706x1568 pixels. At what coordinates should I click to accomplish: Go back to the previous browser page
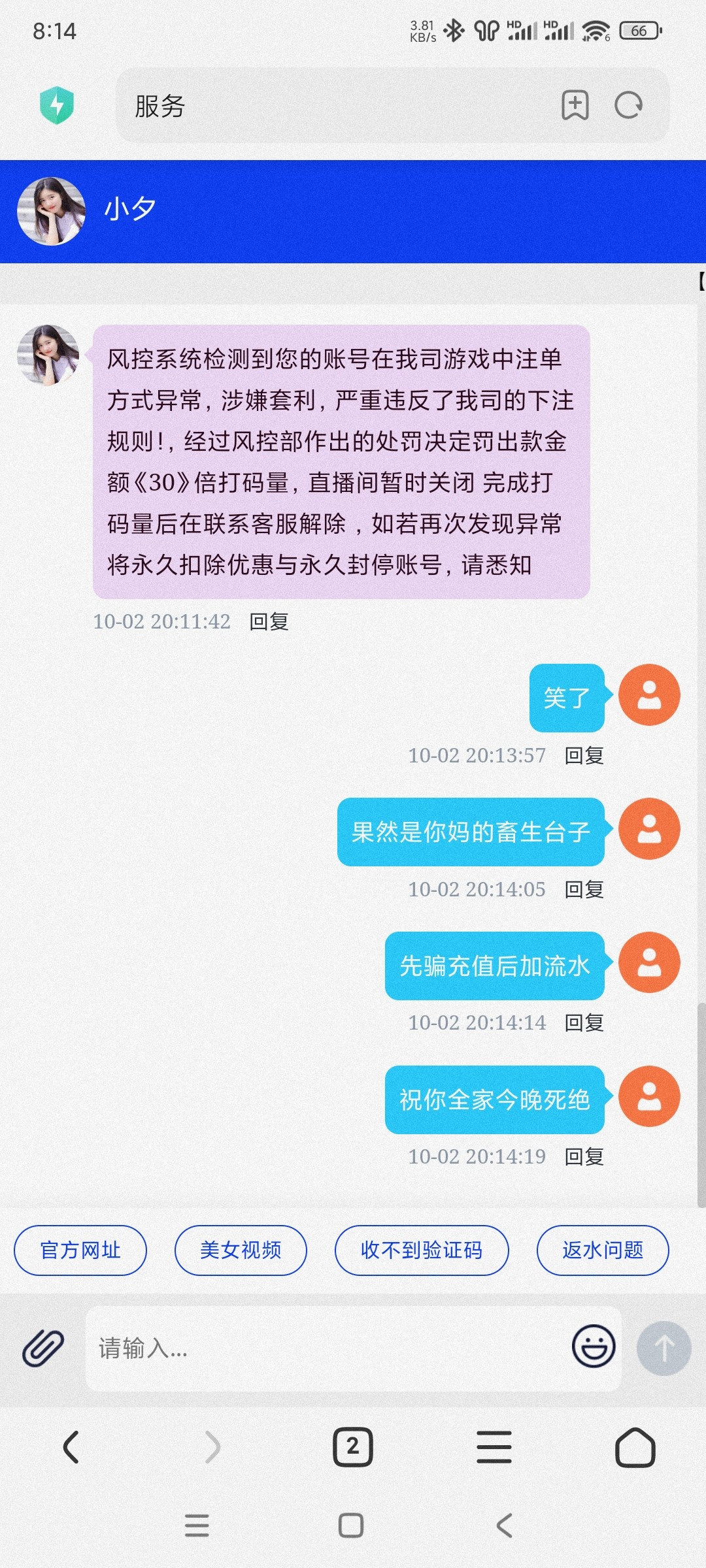pyautogui.click(x=71, y=1447)
